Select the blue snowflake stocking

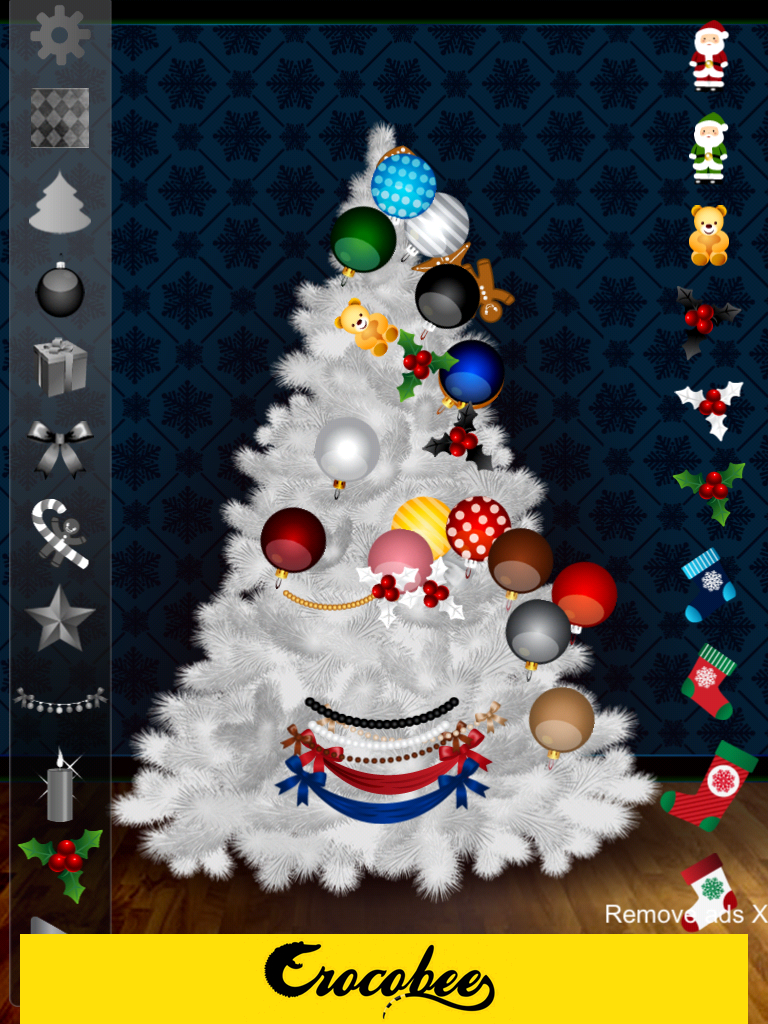click(707, 584)
